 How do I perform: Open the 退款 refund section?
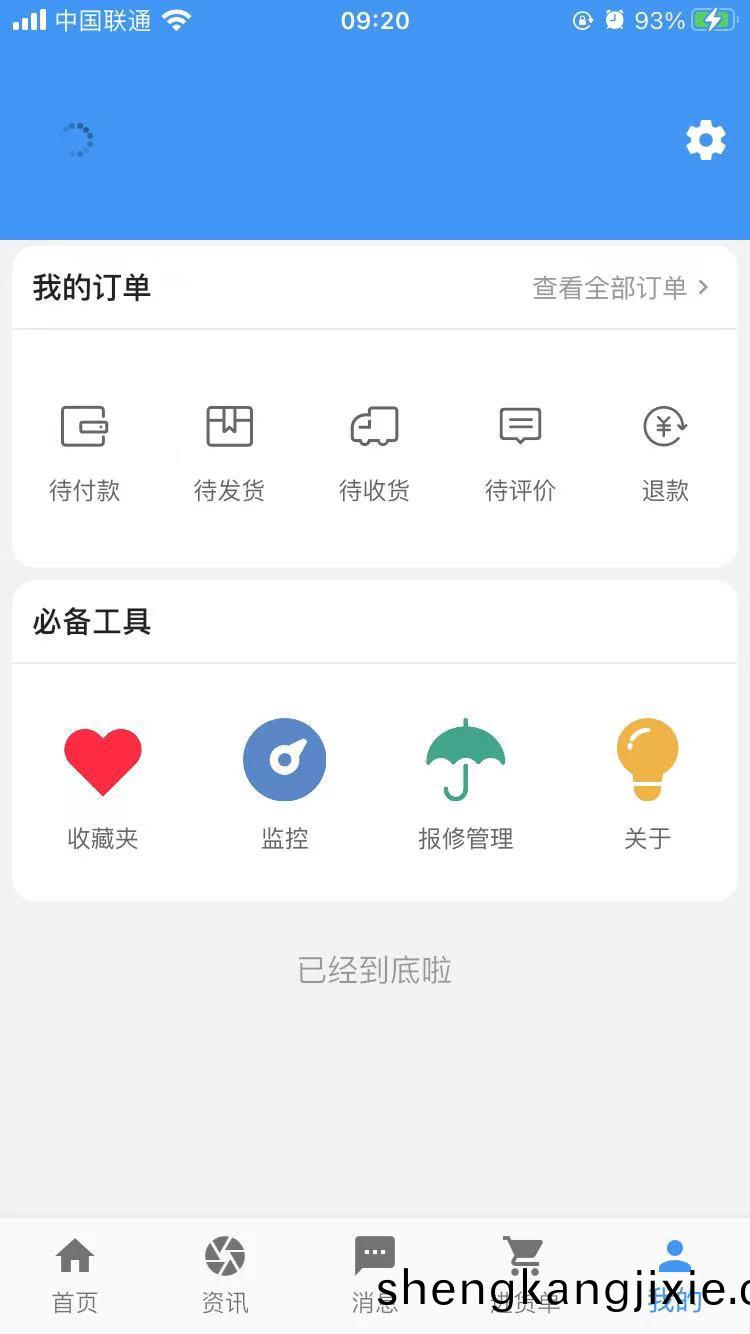click(x=665, y=452)
